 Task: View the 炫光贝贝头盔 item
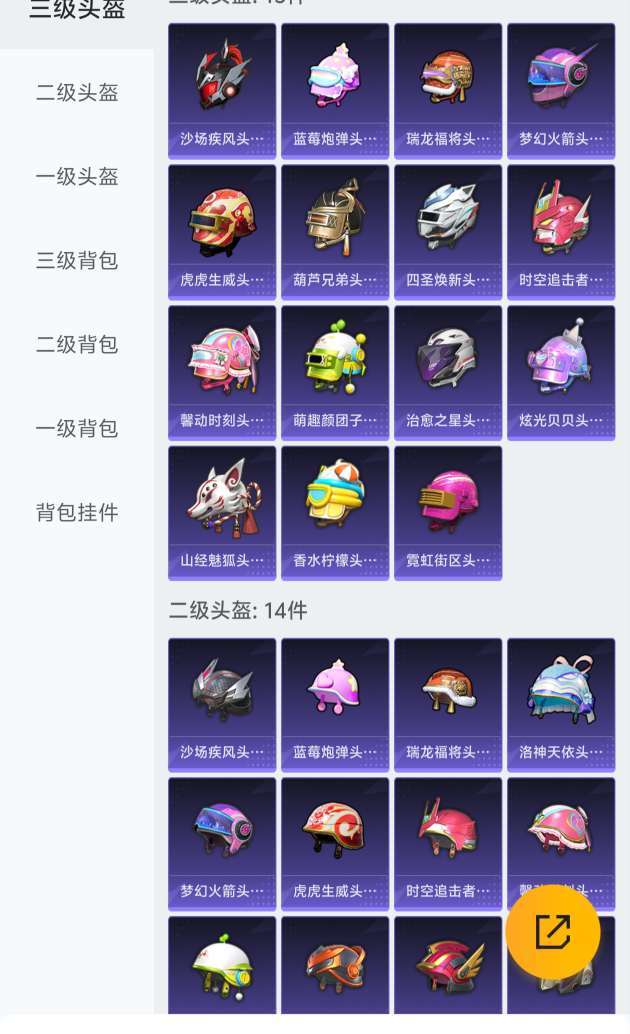coord(561,373)
